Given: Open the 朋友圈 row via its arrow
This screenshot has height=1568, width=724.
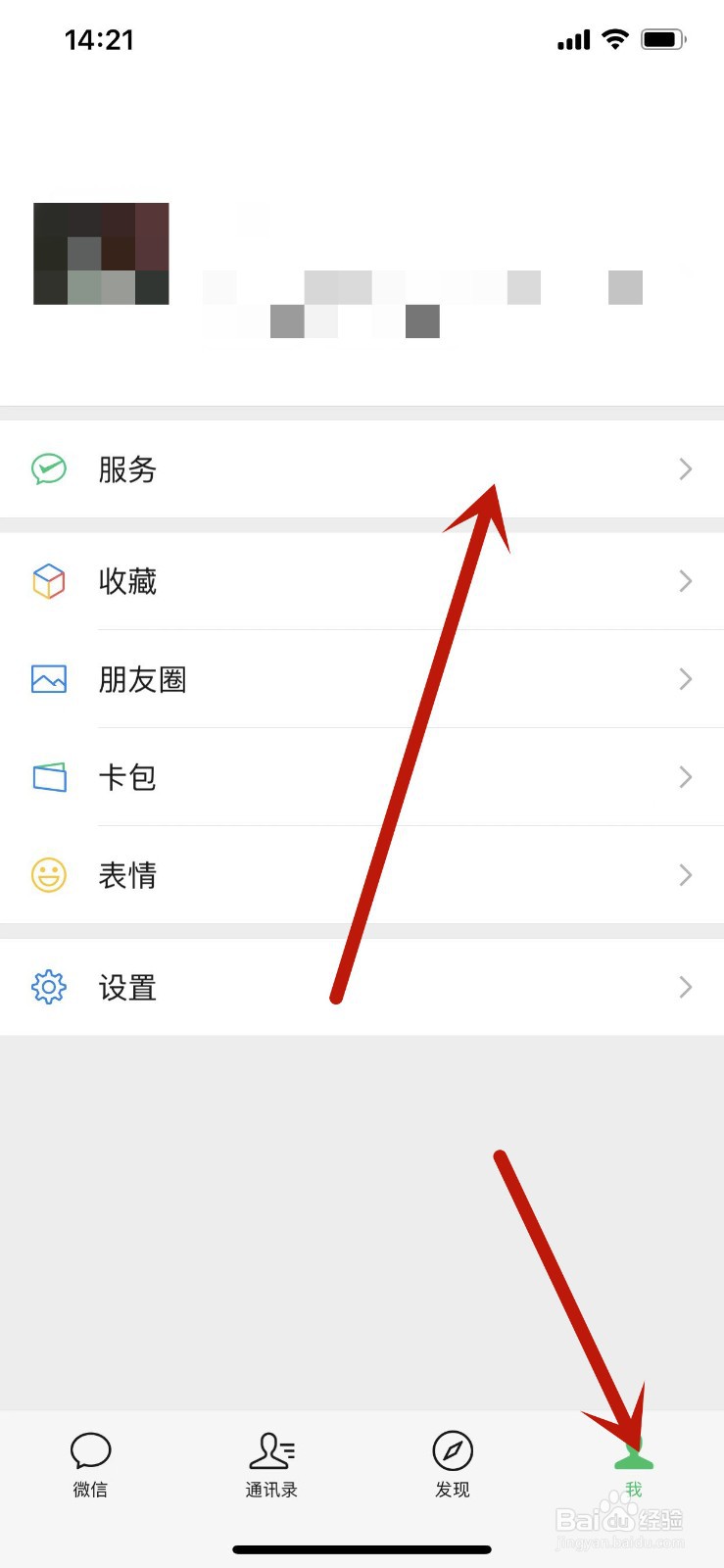Looking at the screenshot, I should click(685, 679).
